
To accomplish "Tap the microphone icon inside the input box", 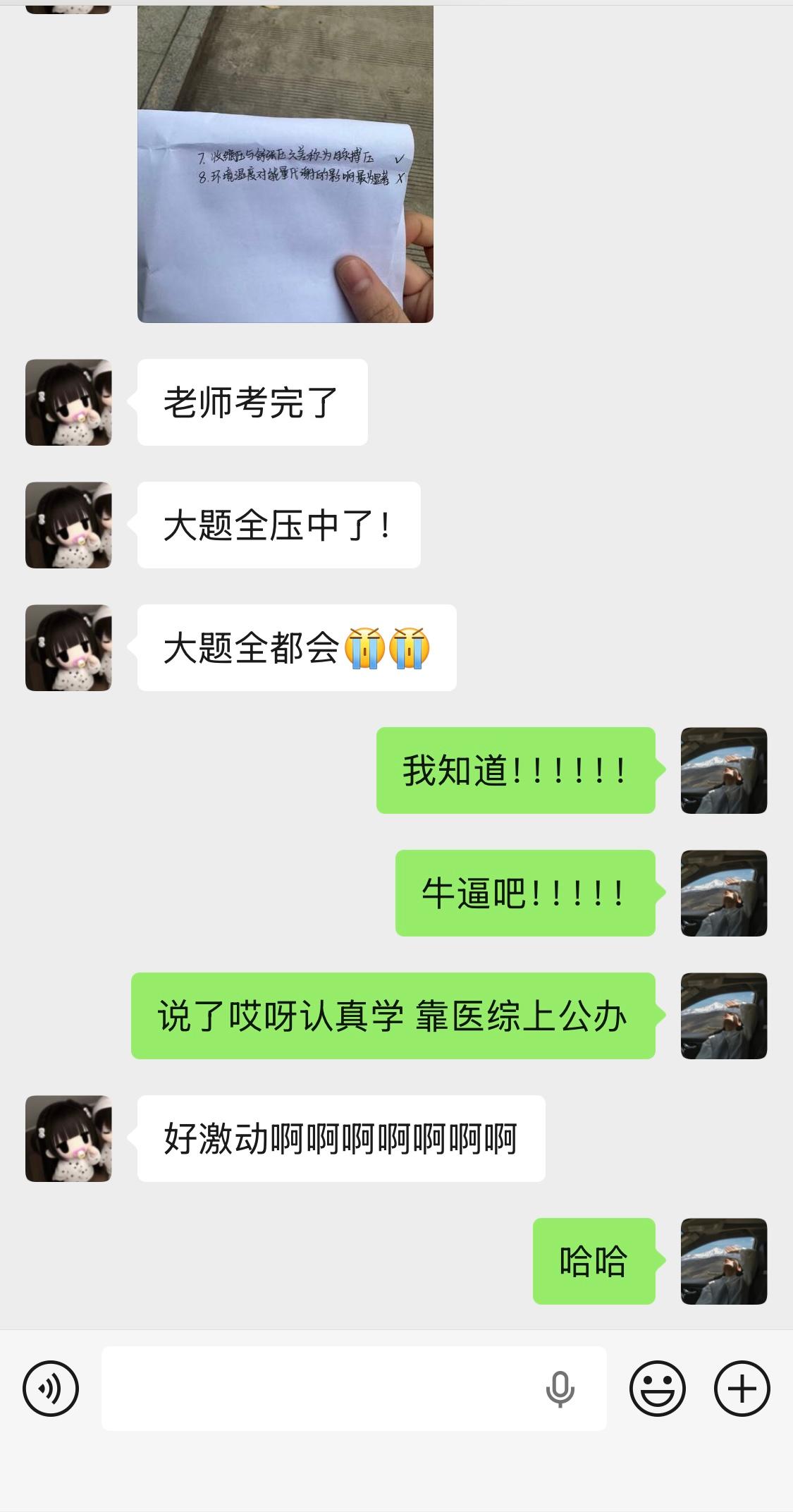I will 560,1389.
